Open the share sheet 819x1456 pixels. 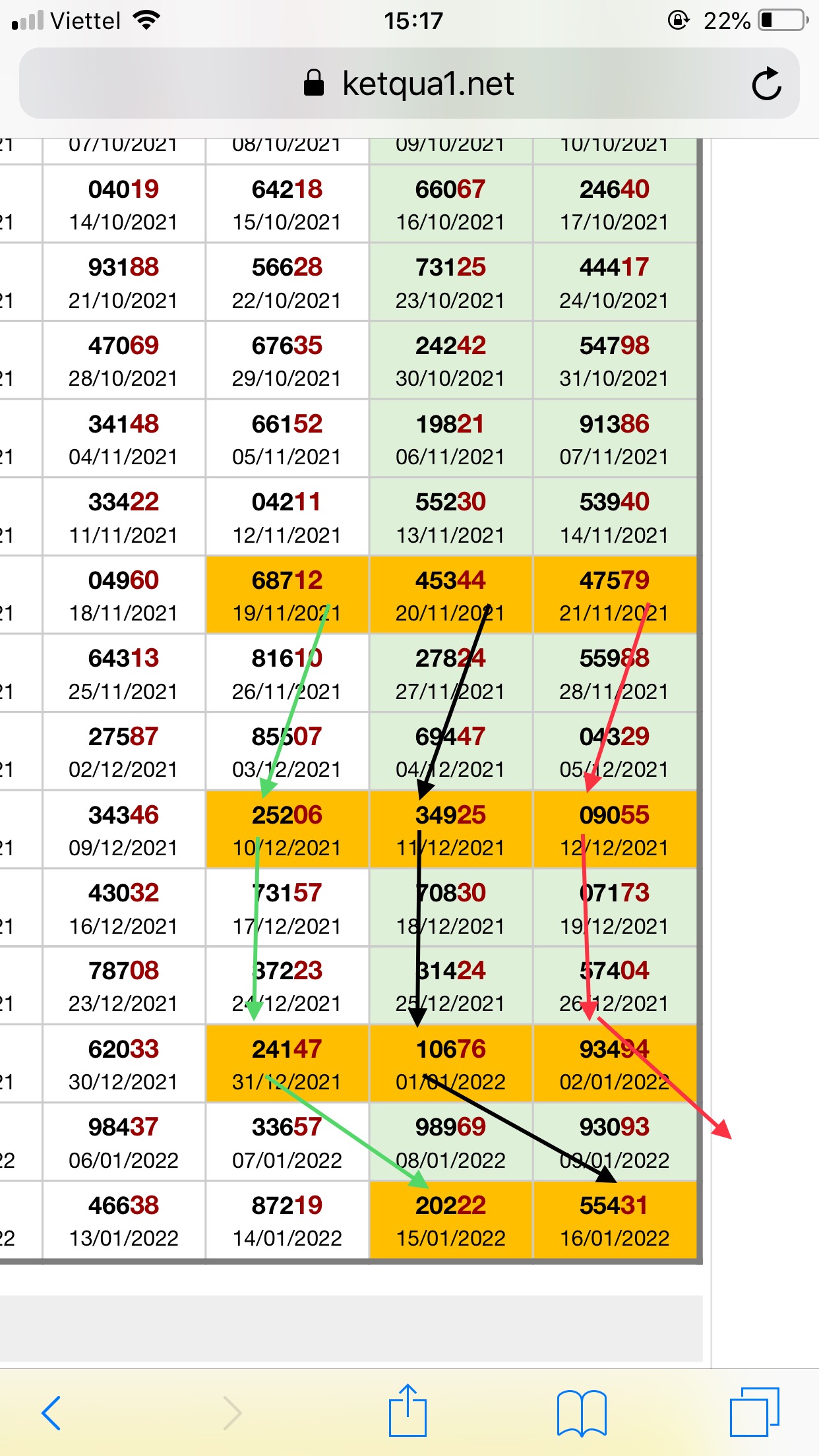[x=408, y=1410]
